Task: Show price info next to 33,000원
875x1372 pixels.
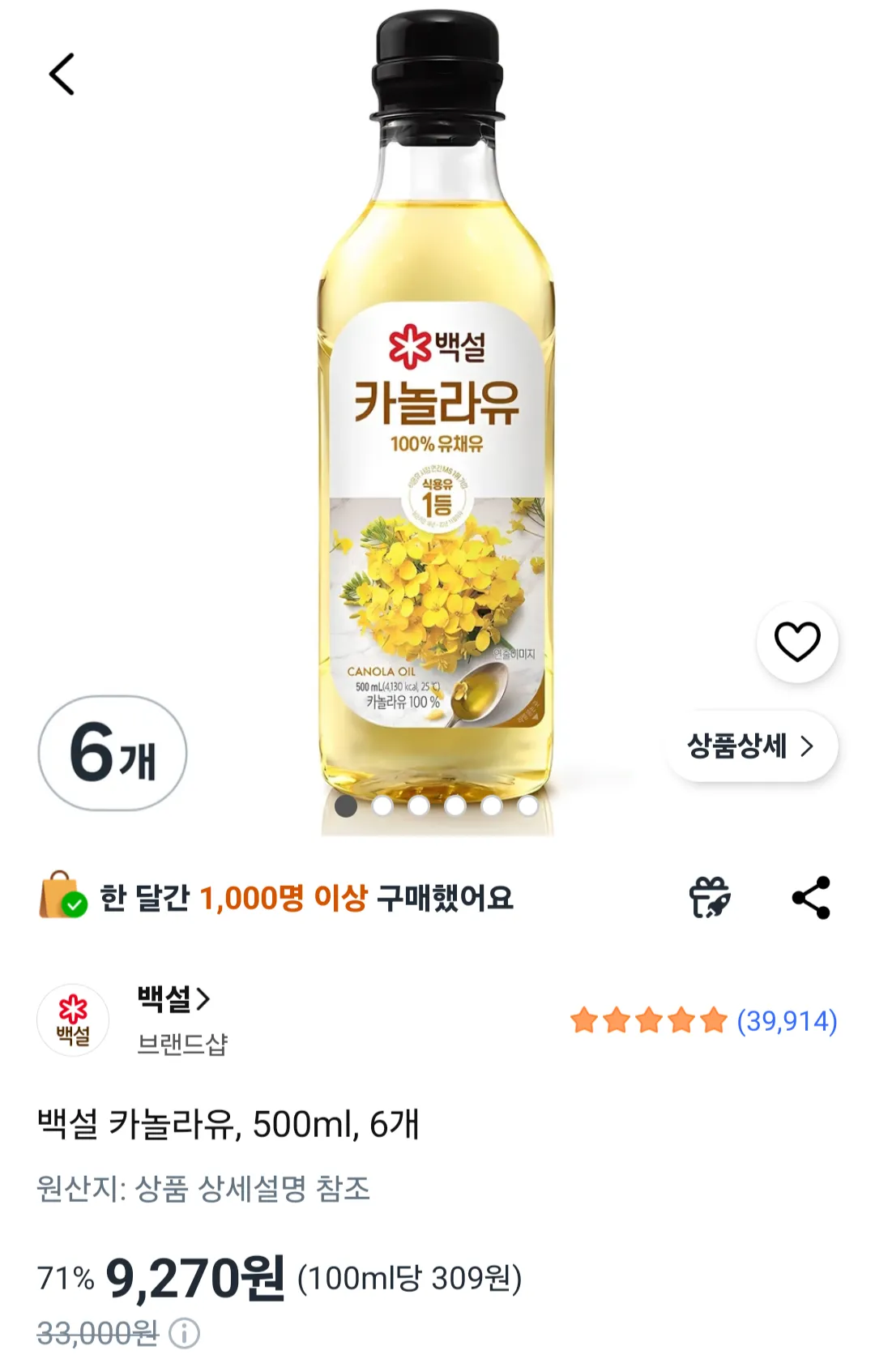Action: coord(185,1333)
